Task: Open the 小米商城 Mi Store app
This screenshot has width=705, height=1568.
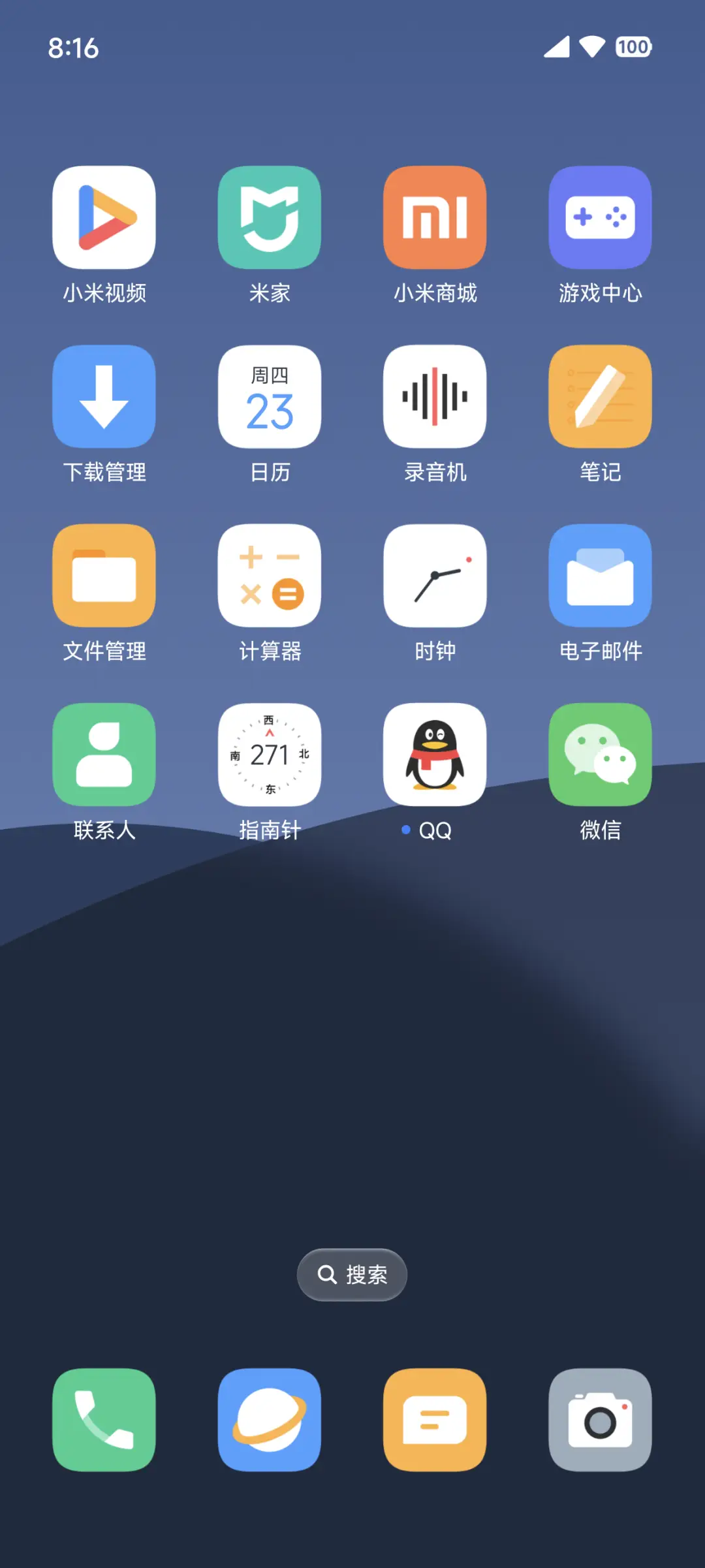Action: coord(435,217)
